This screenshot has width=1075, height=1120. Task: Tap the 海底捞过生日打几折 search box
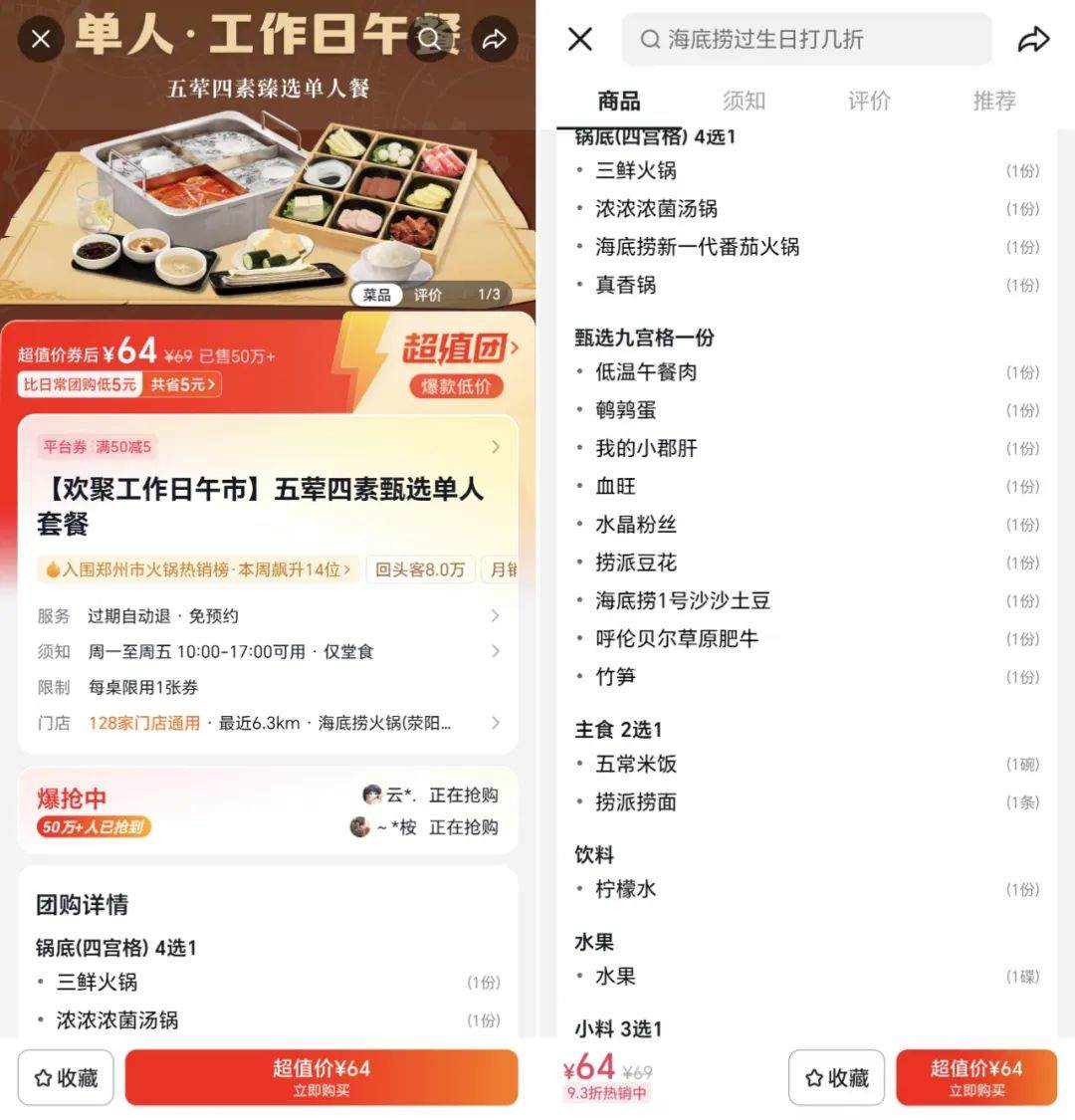click(806, 40)
